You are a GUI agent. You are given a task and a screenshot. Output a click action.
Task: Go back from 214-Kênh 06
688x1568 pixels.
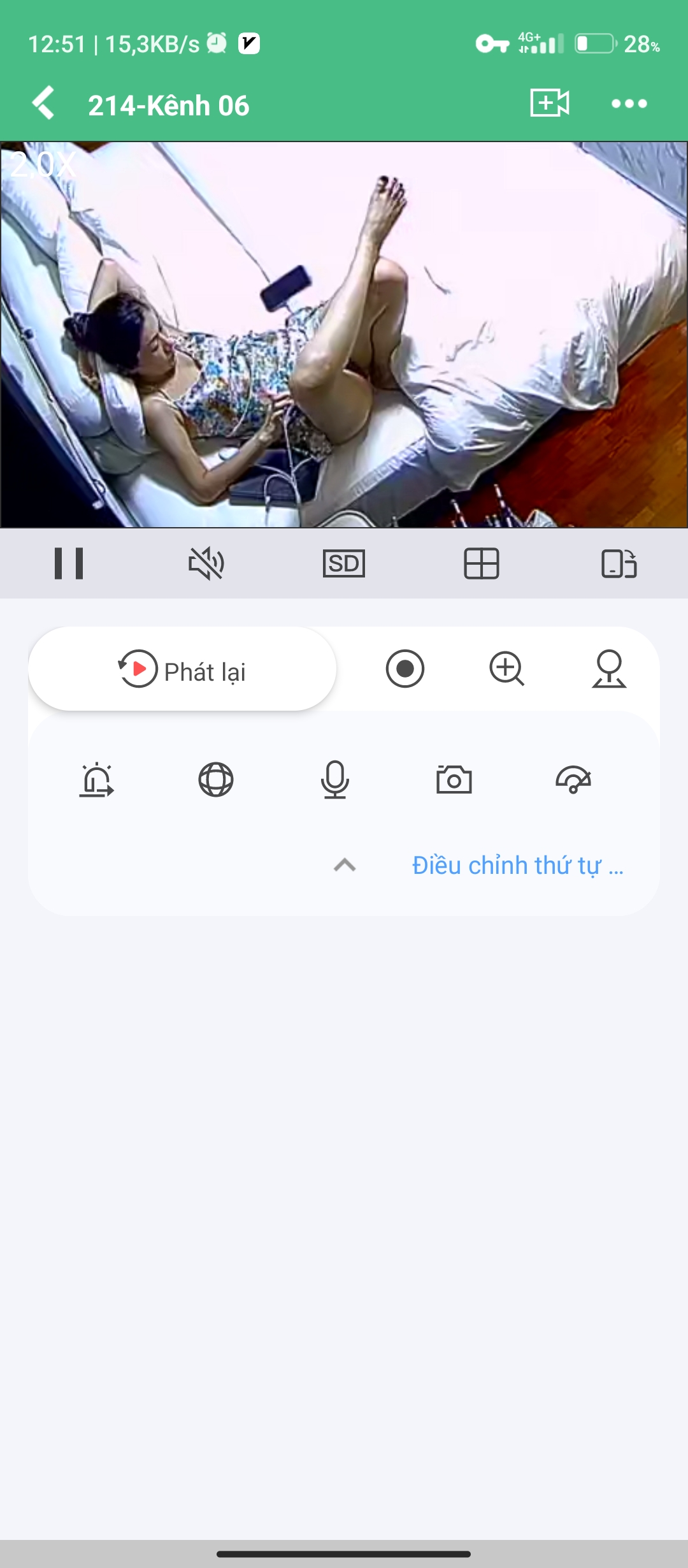pos(43,103)
